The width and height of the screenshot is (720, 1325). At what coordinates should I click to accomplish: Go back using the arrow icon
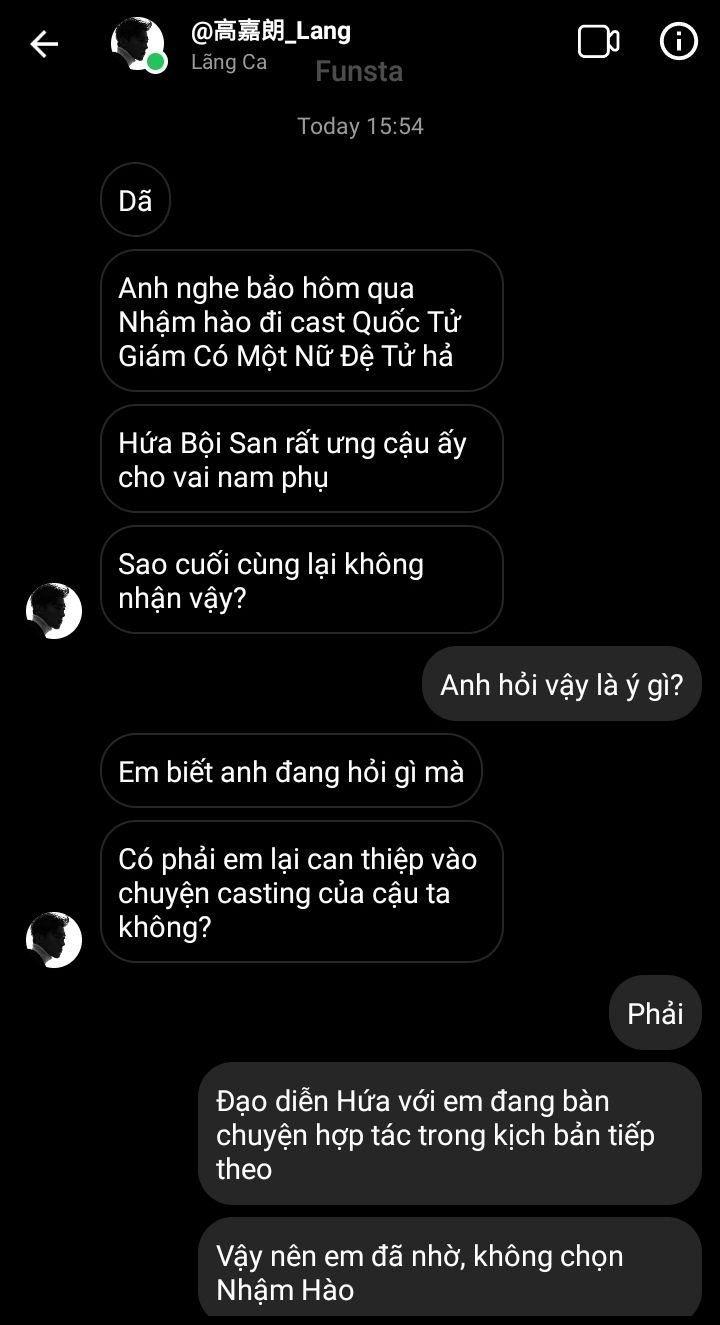pyautogui.click(x=44, y=44)
